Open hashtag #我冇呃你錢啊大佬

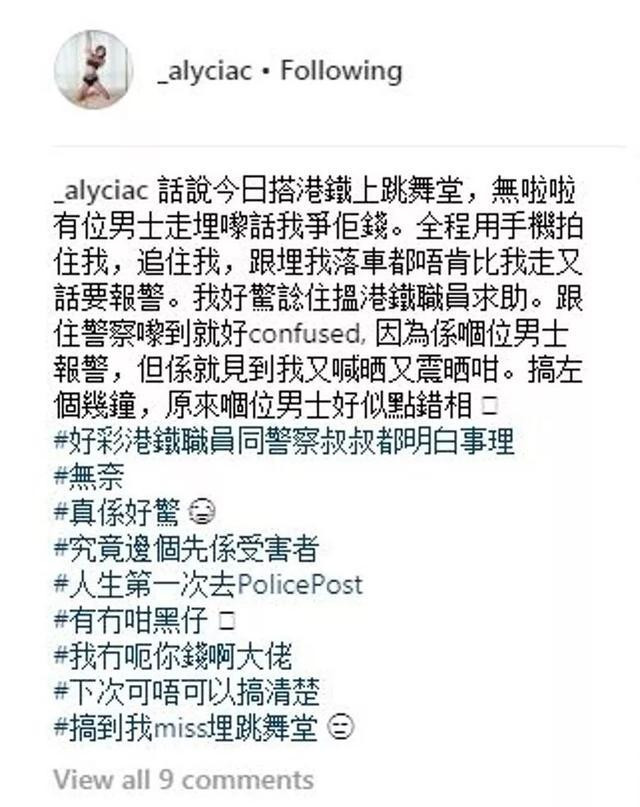174,656
